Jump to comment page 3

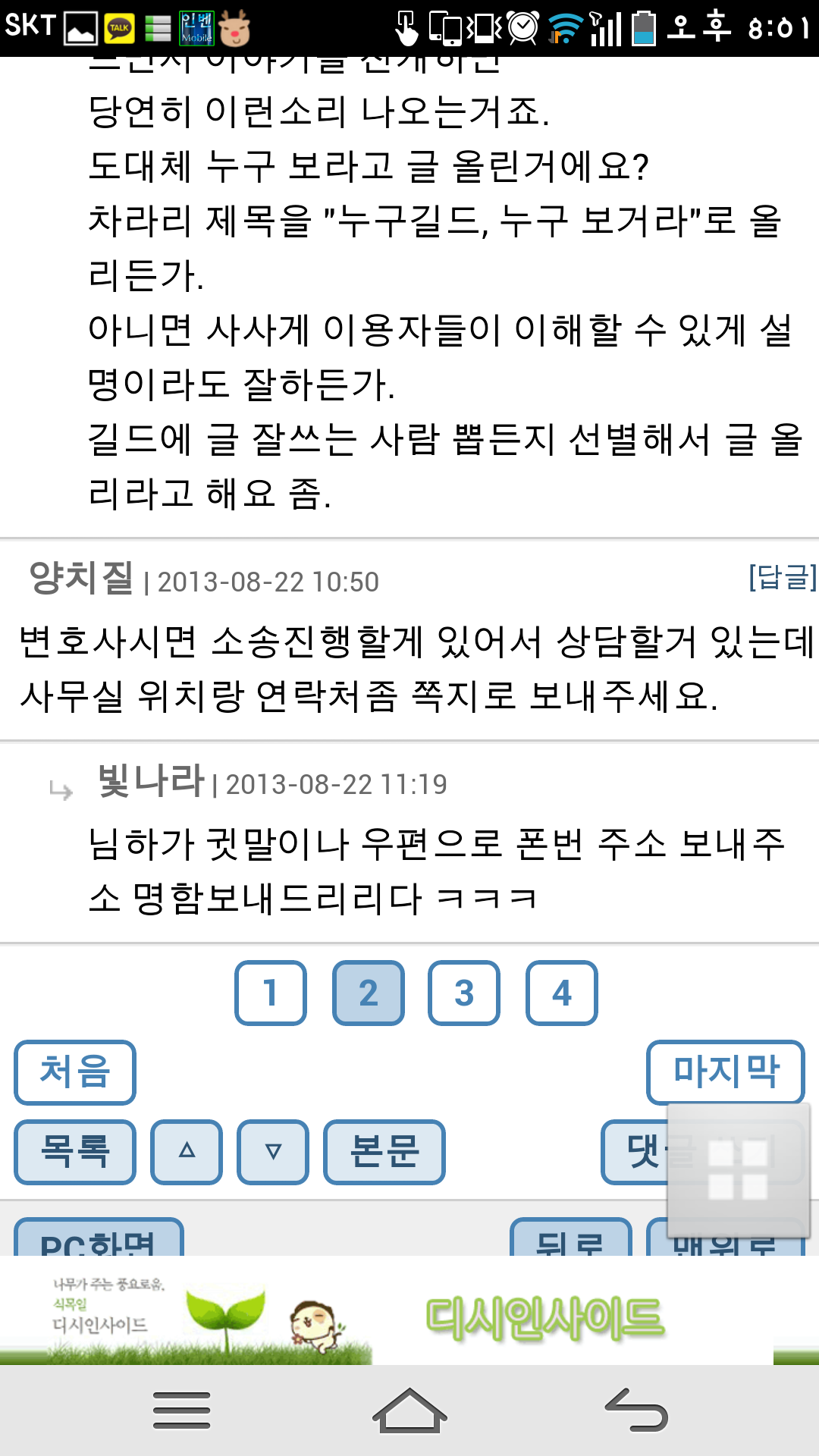[464, 993]
